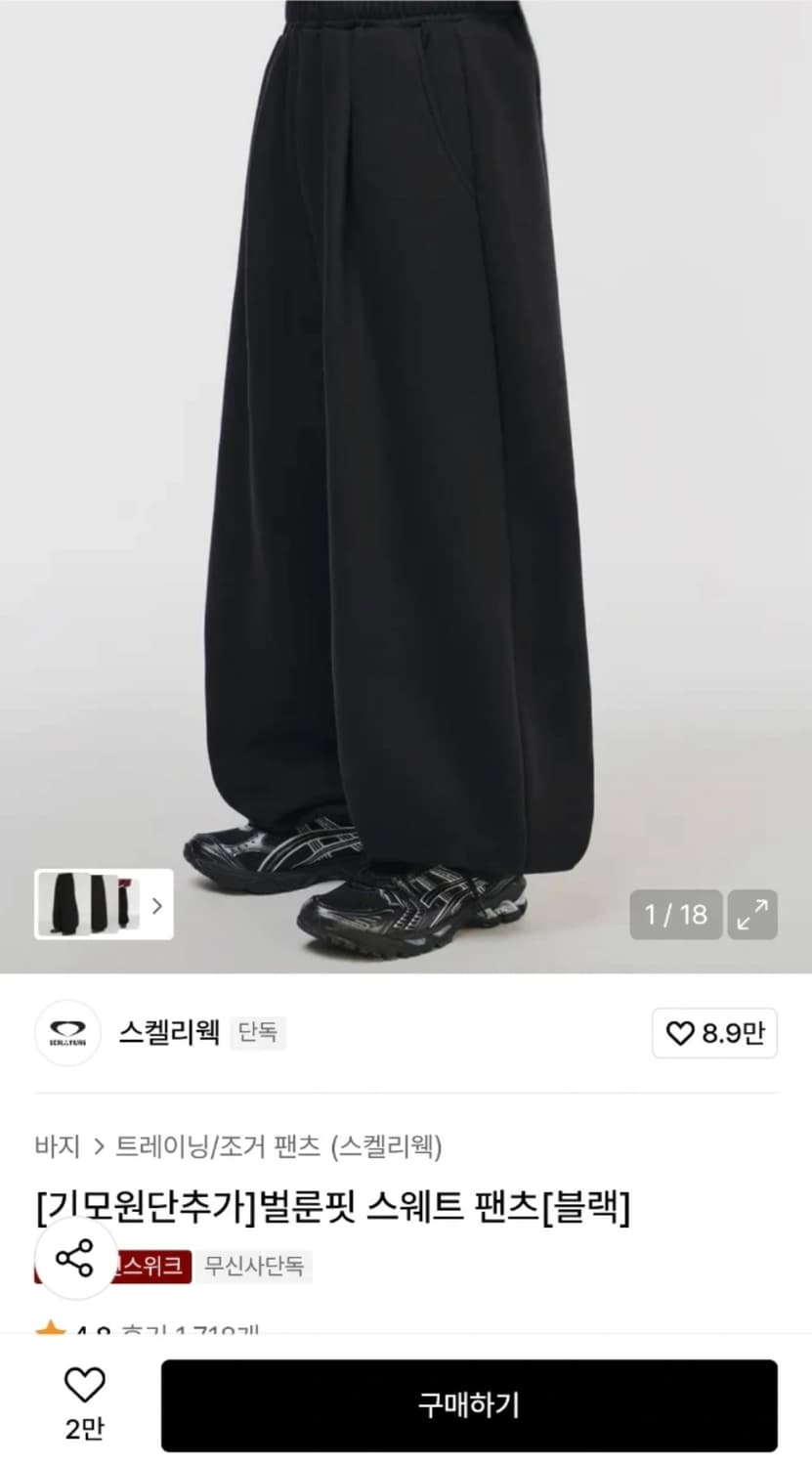Tap the heart icon next to 8.9만
The height and width of the screenshot is (1466, 812).
682,1033
